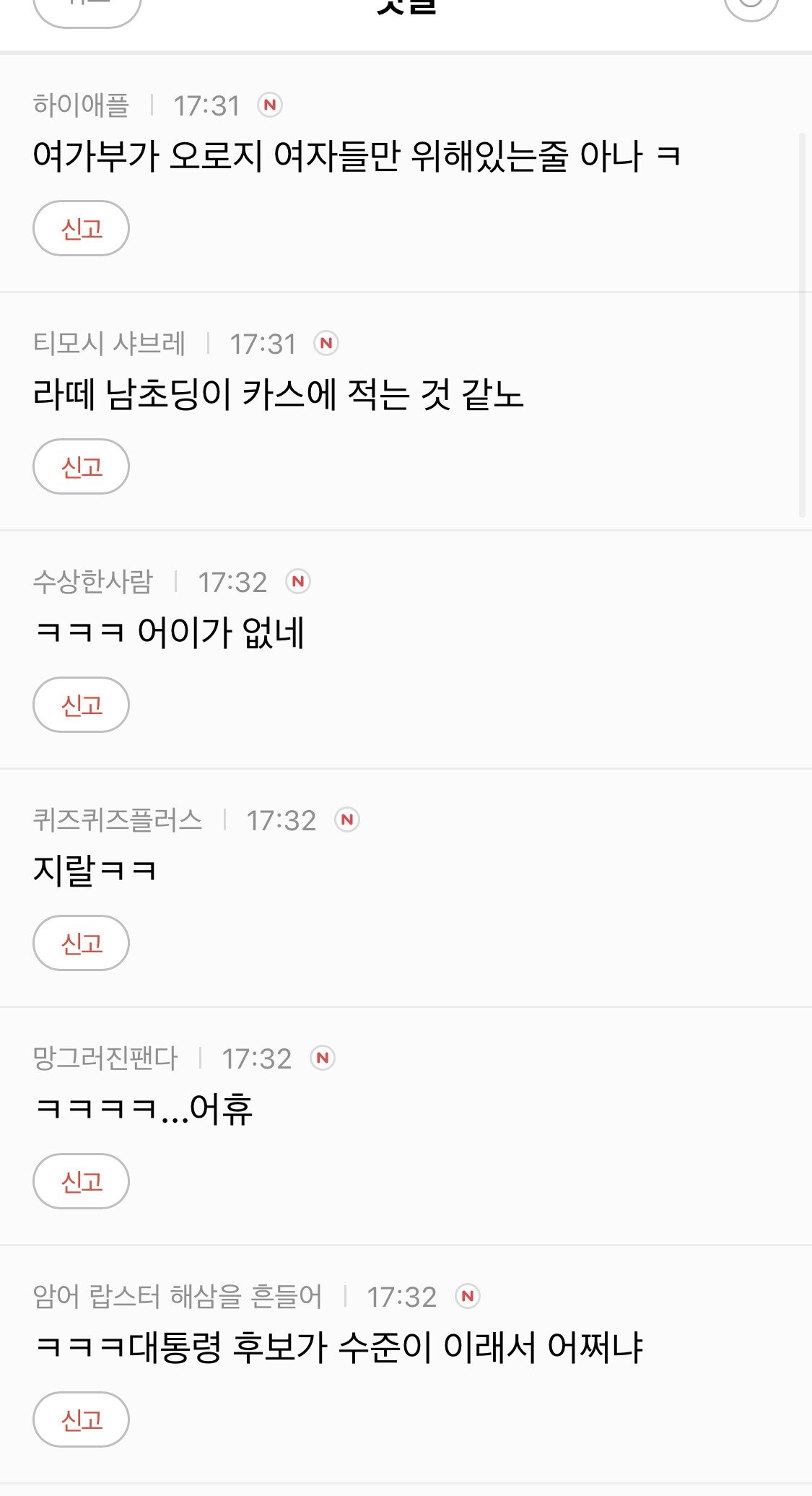This screenshot has height=1496, width=812.
Task: Report 퀴즈퀴즈플러스's comment
Action: point(81,944)
